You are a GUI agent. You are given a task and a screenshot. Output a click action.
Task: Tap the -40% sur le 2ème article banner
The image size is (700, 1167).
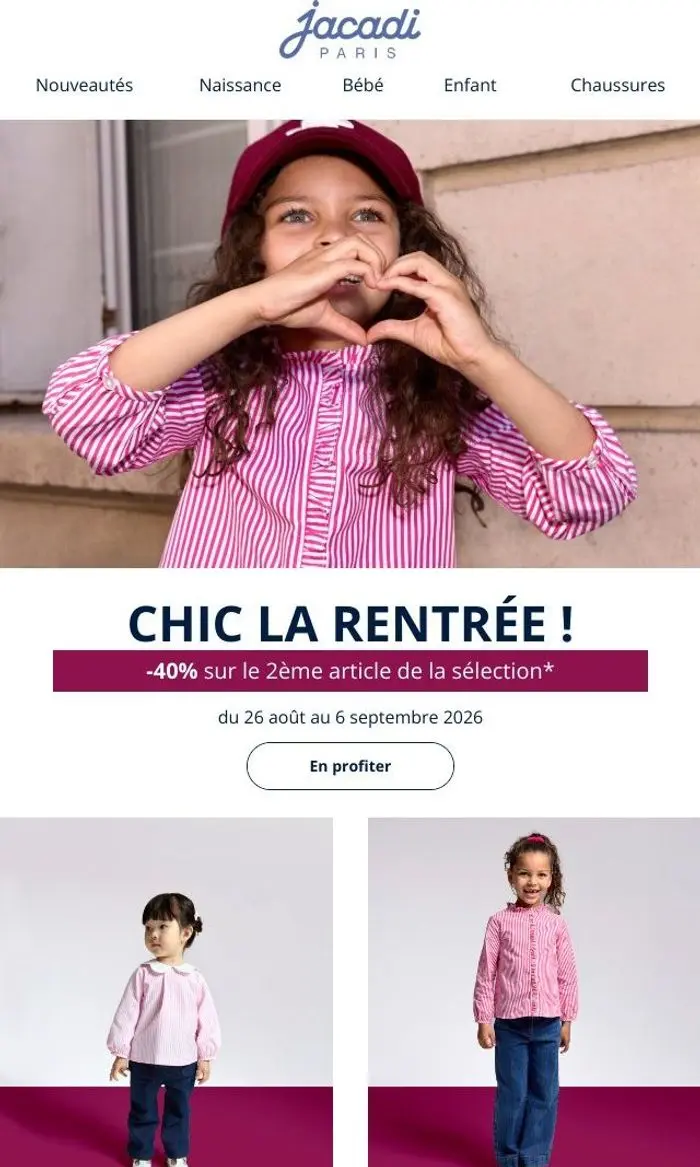tap(350, 671)
